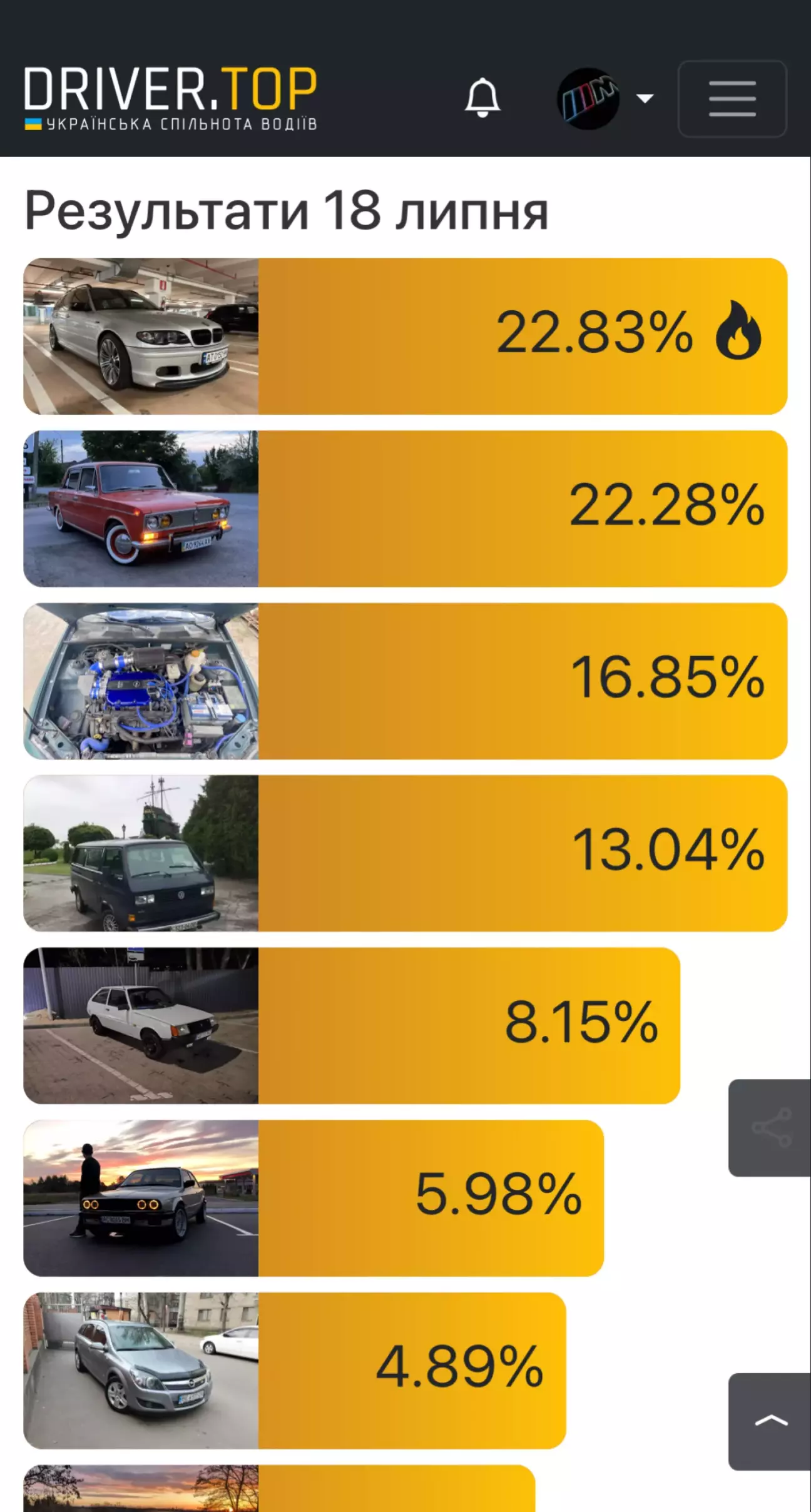Expand the profile avatar dropdown
The image size is (811, 1512).
click(x=605, y=99)
